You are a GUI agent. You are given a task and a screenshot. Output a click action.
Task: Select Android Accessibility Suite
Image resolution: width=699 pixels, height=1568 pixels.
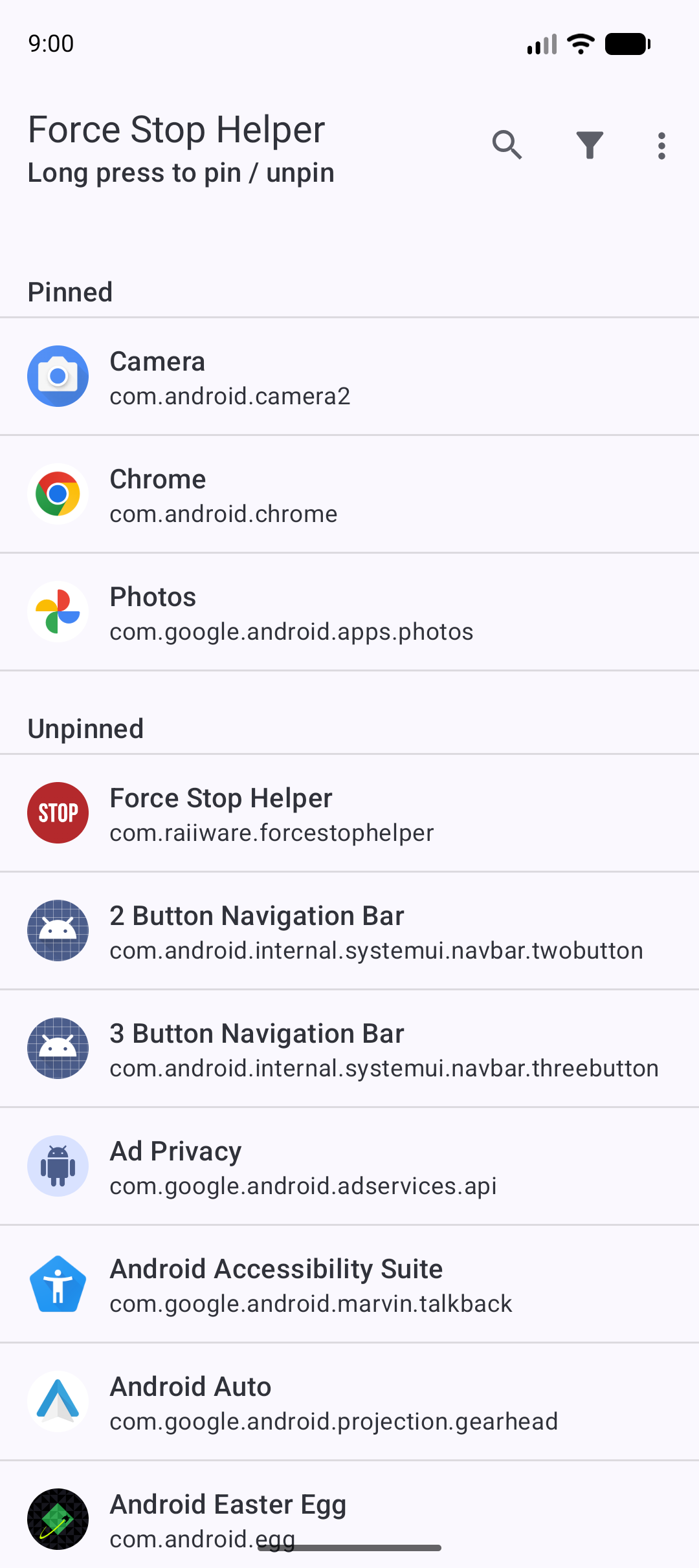[349, 1285]
